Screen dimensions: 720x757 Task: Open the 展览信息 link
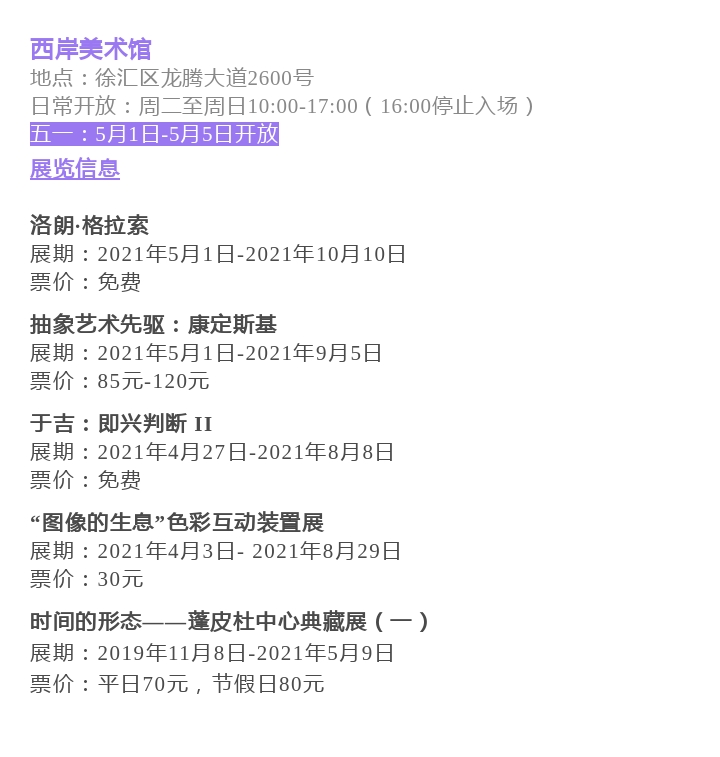tap(75, 169)
